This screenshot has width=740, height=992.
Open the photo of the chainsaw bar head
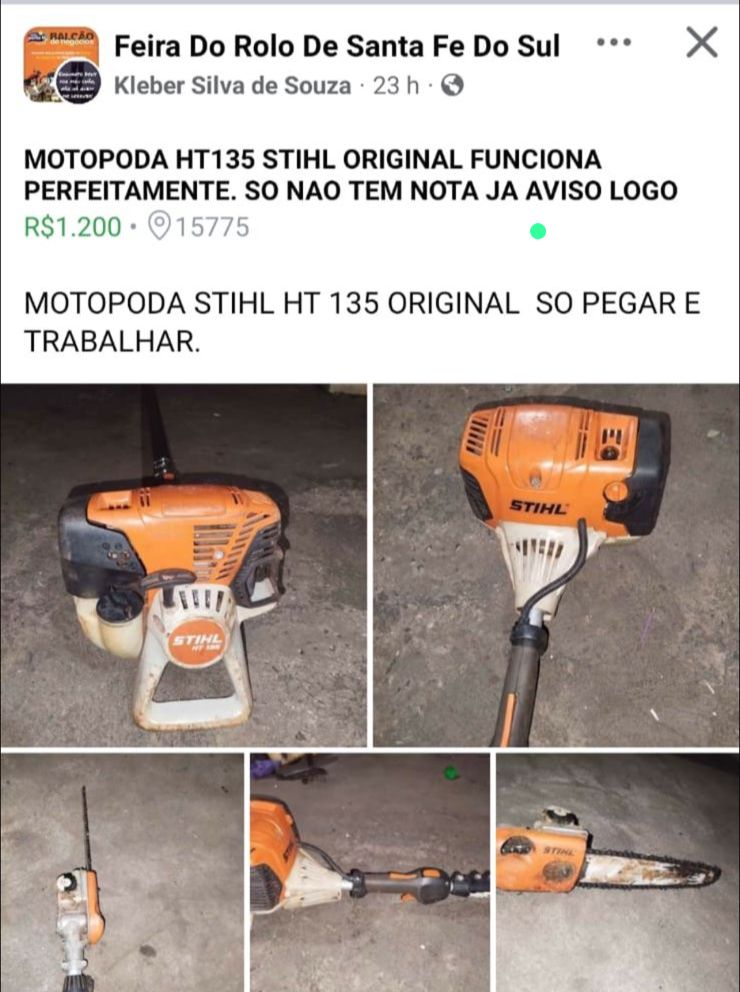point(618,872)
